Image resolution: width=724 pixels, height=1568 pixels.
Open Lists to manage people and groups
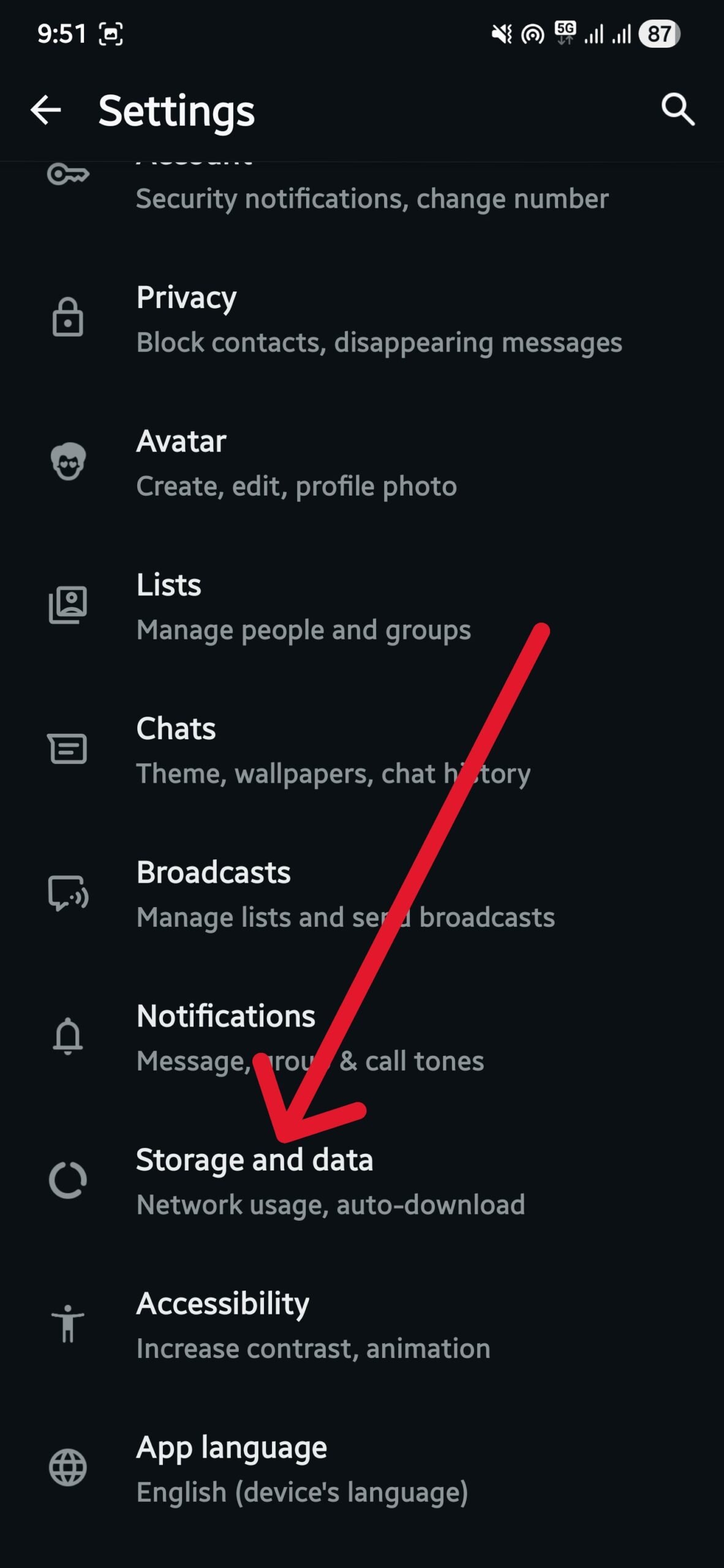point(361,606)
